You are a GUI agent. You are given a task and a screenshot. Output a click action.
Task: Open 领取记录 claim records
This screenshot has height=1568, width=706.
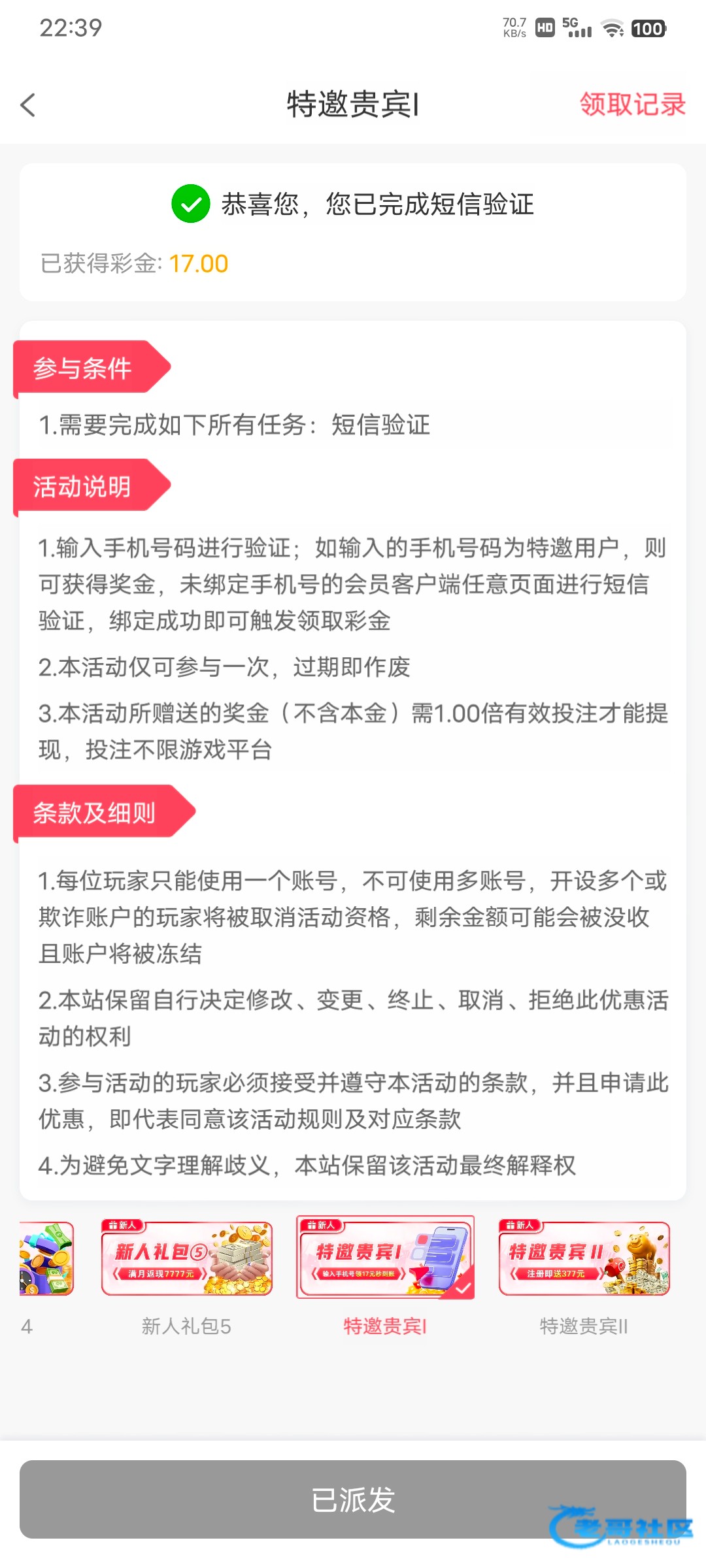(x=632, y=105)
